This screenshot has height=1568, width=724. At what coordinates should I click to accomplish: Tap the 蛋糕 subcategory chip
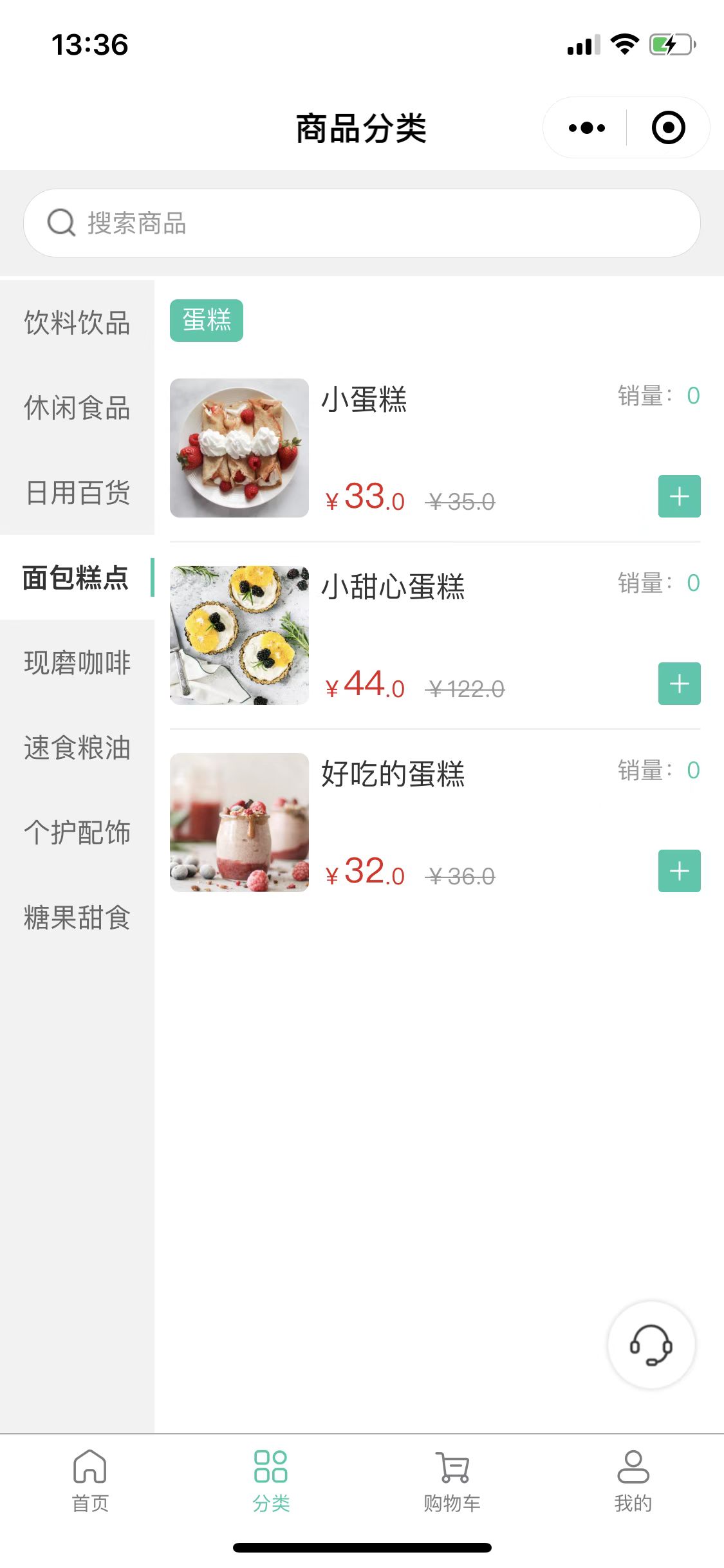pos(207,321)
